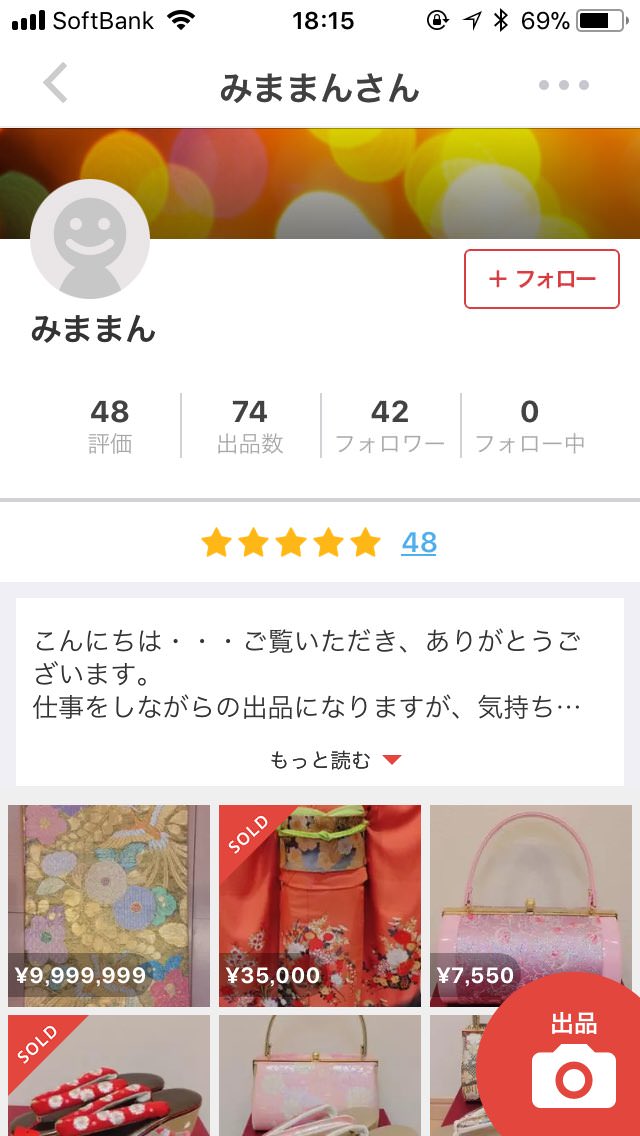
Task: Open the three-dot overflow menu
Action: [563, 85]
